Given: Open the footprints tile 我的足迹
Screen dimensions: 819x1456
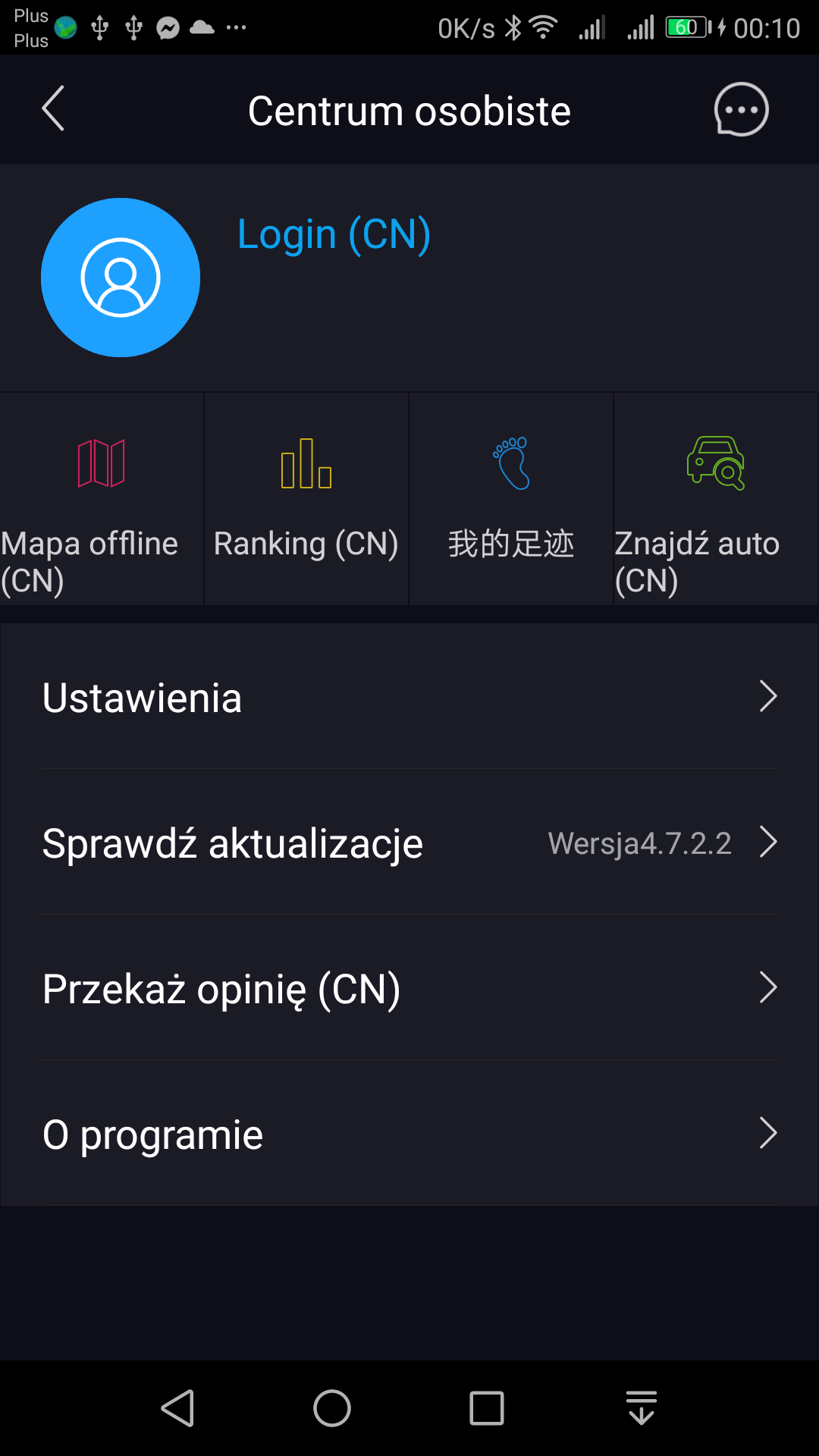Looking at the screenshot, I should tap(511, 499).
